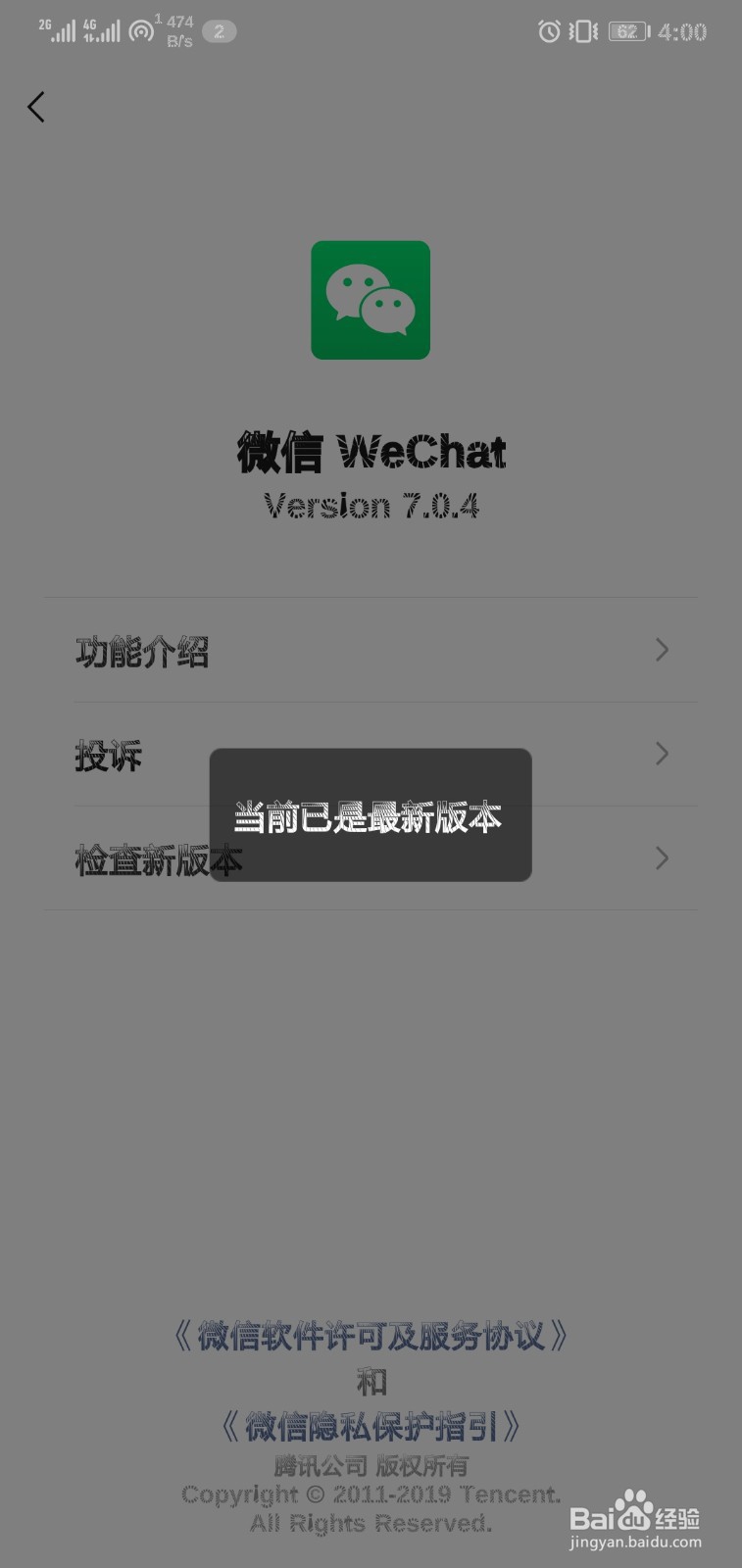This screenshot has height=1568, width=742.
Task: Tap the vibrate mode icon in status bar
Action: click(580, 31)
